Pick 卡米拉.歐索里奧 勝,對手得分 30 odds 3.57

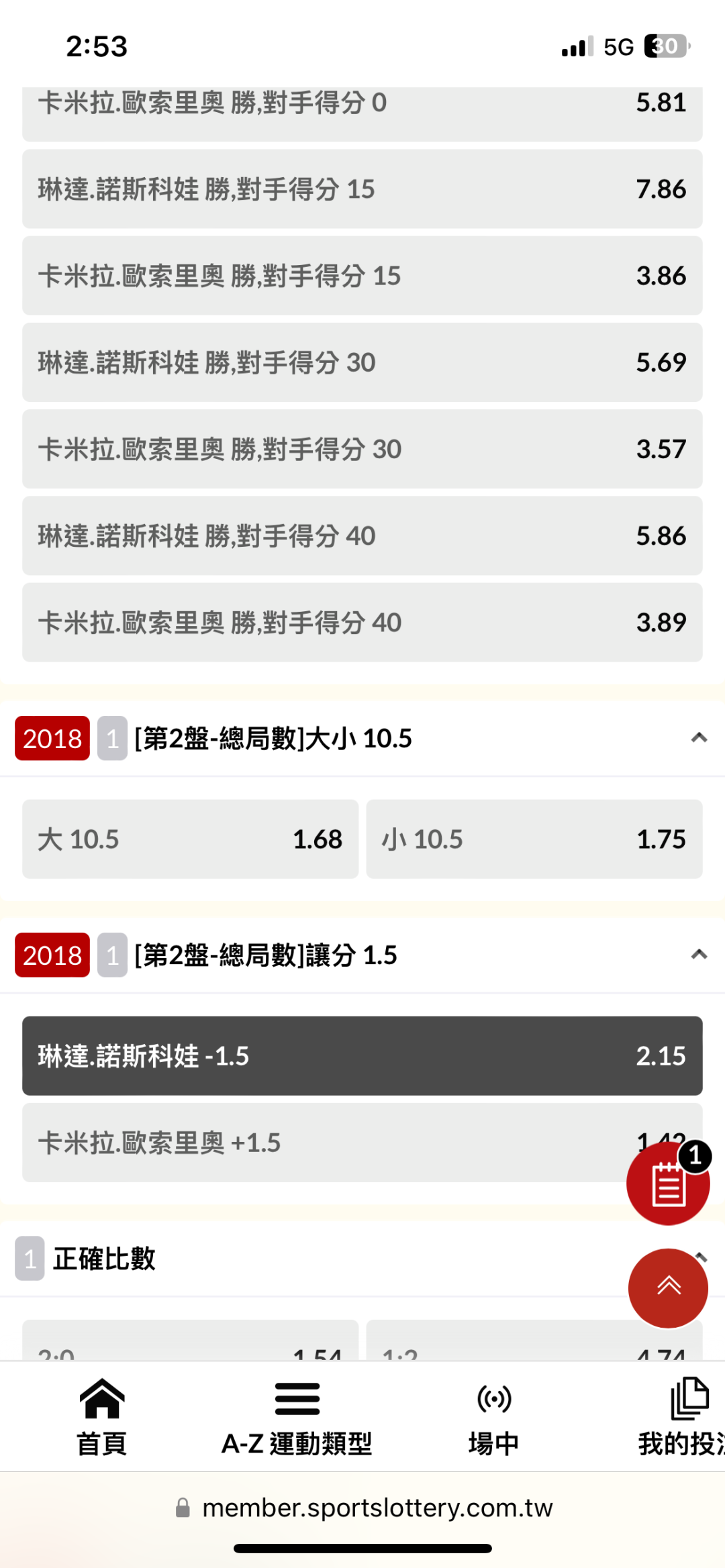point(362,449)
